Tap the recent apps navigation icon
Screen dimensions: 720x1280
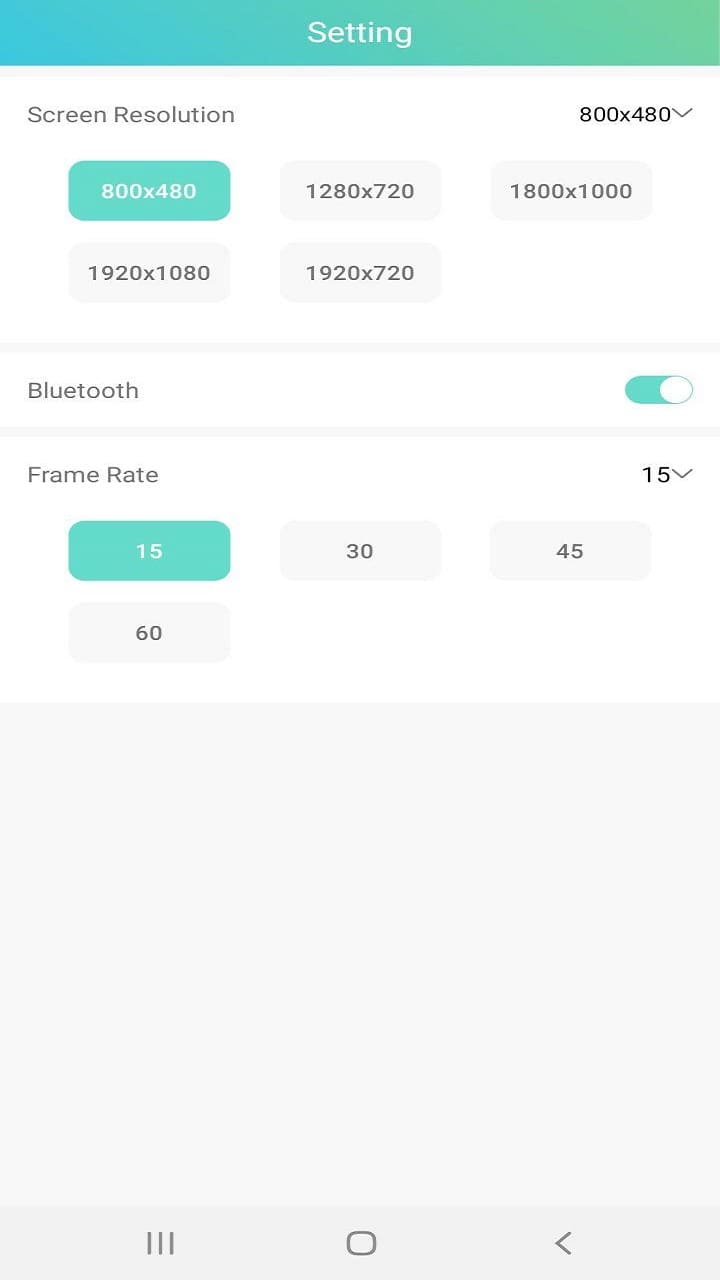pyautogui.click(x=160, y=1243)
